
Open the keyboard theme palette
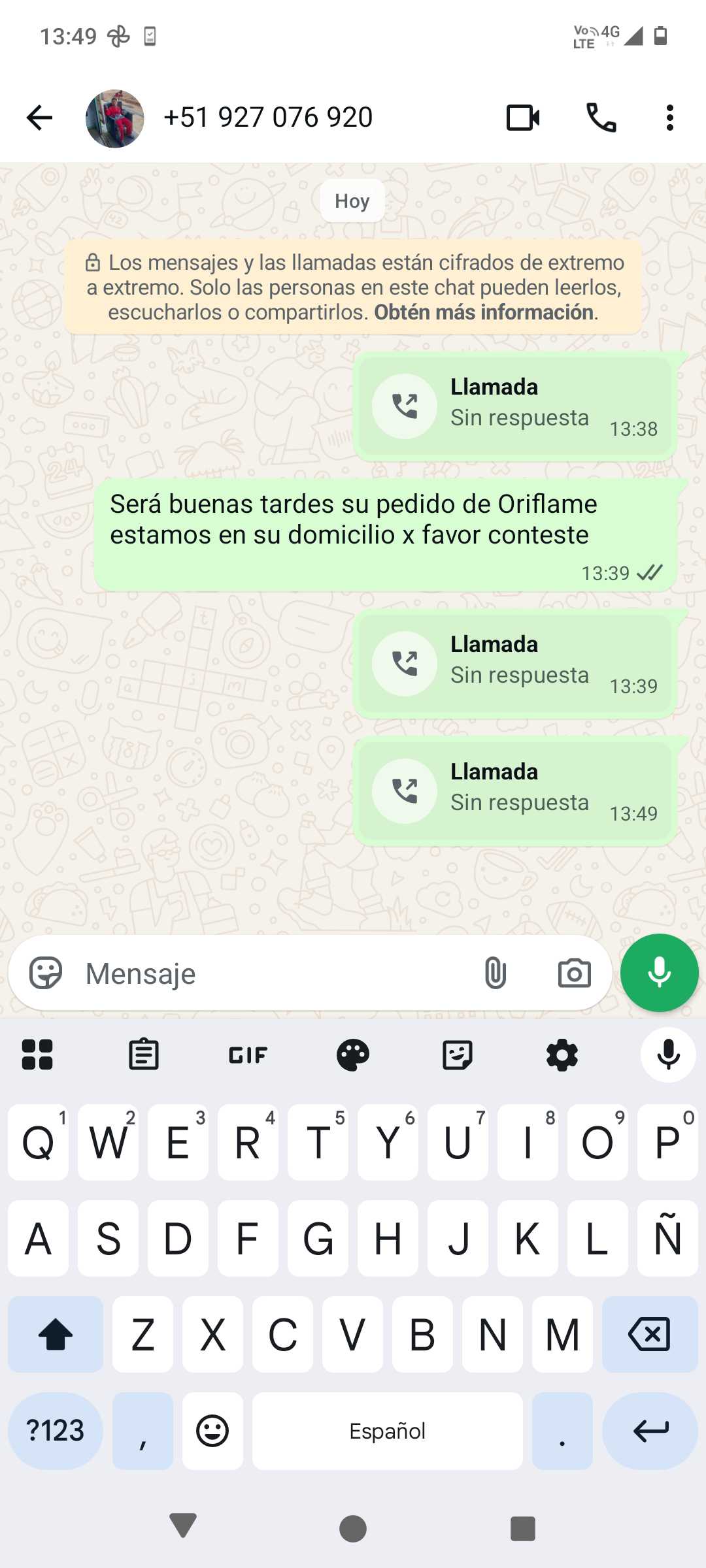click(x=353, y=1055)
